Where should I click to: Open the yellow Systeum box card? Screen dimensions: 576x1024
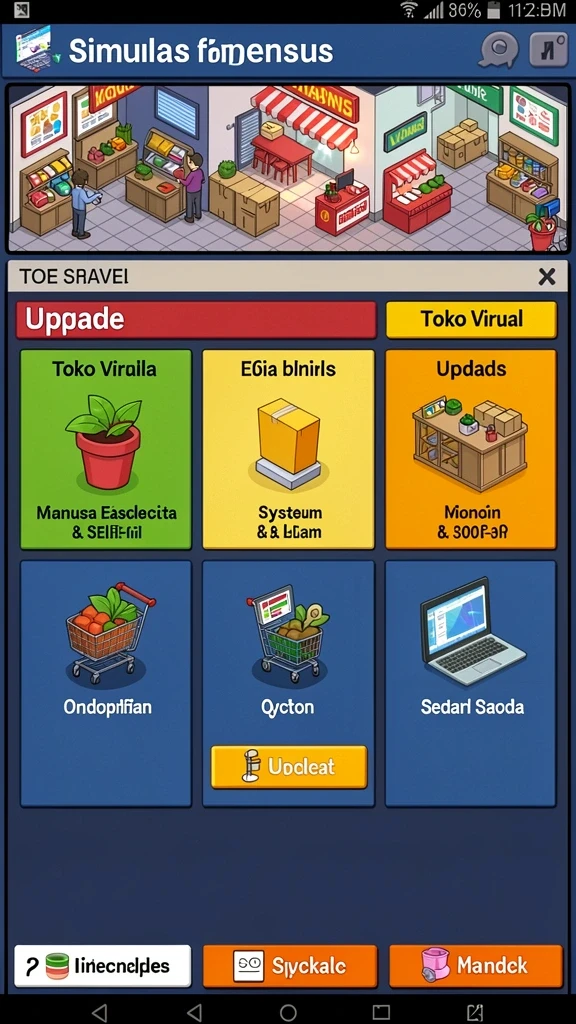[289, 449]
